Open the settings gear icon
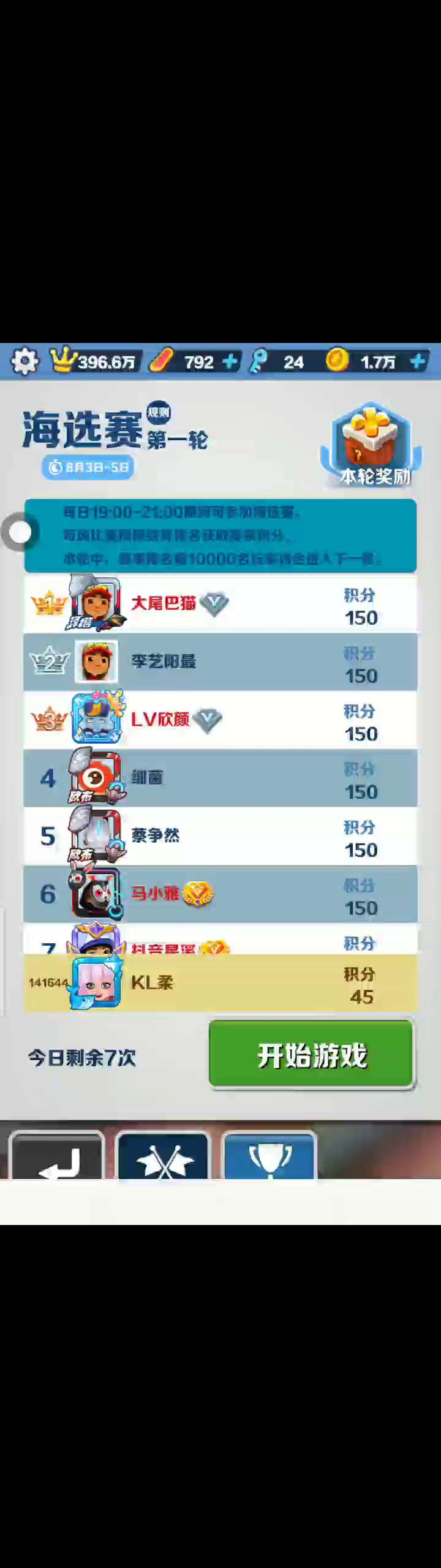The height and width of the screenshot is (1568, 441). pos(24,361)
